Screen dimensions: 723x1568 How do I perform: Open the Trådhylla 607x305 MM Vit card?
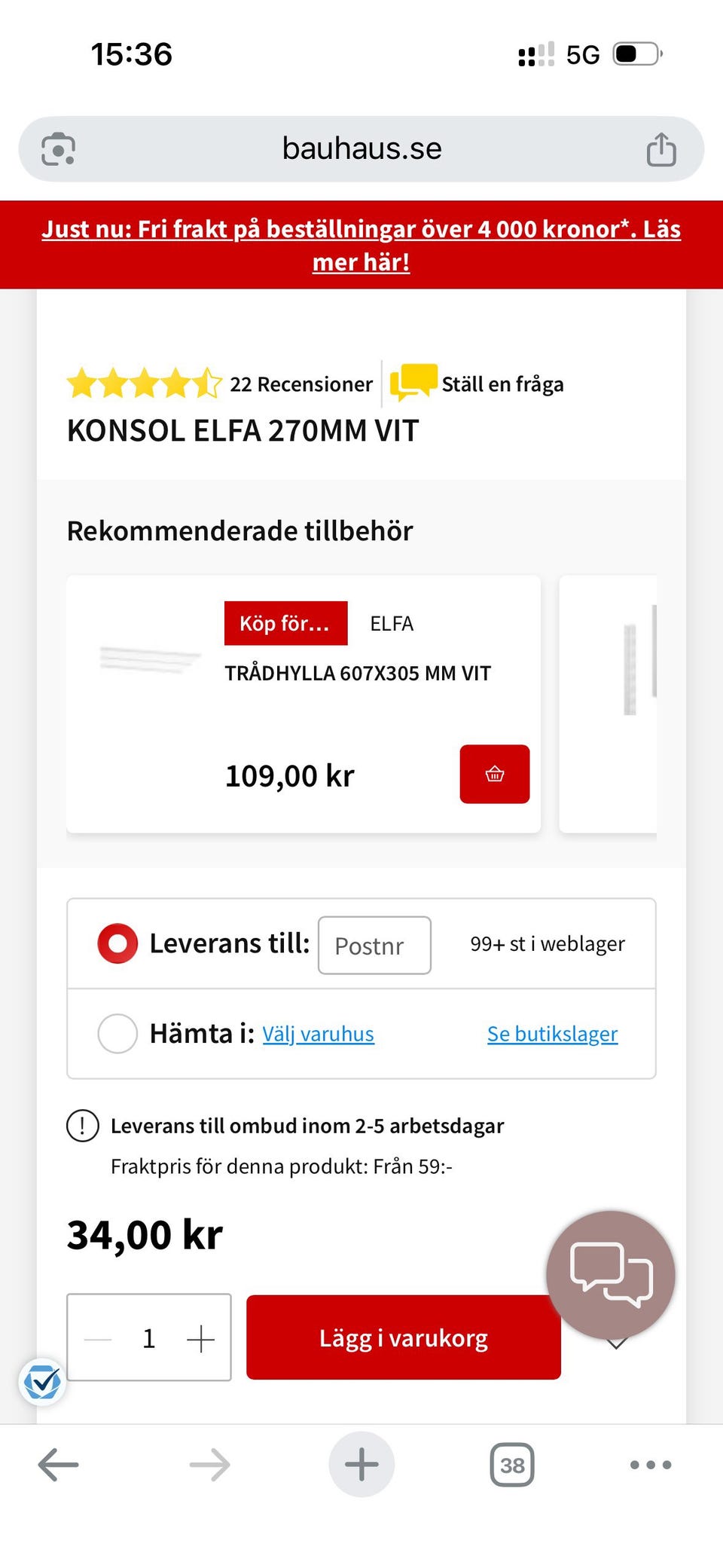pos(357,673)
